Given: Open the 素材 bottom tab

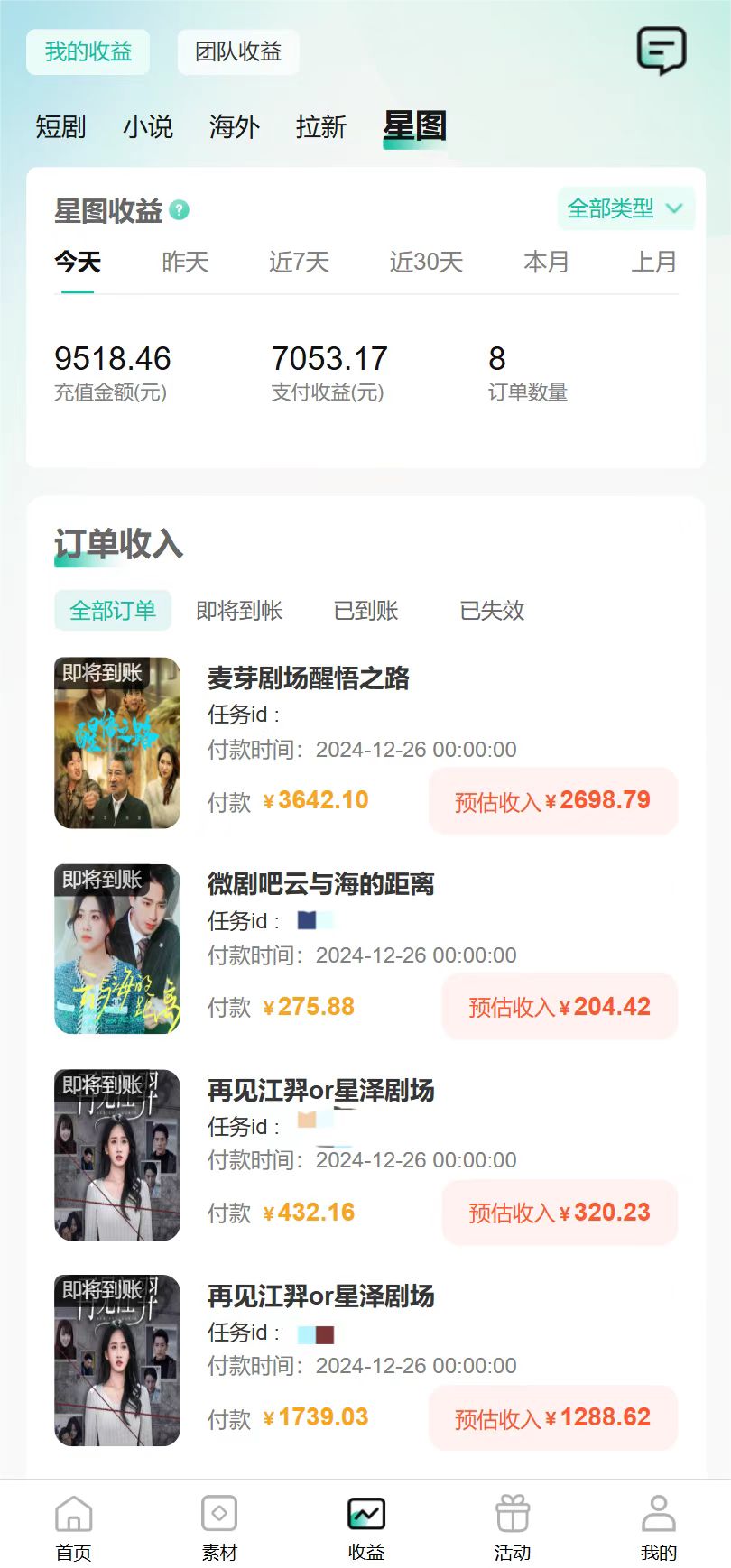Looking at the screenshot, I should (219, 1526).
